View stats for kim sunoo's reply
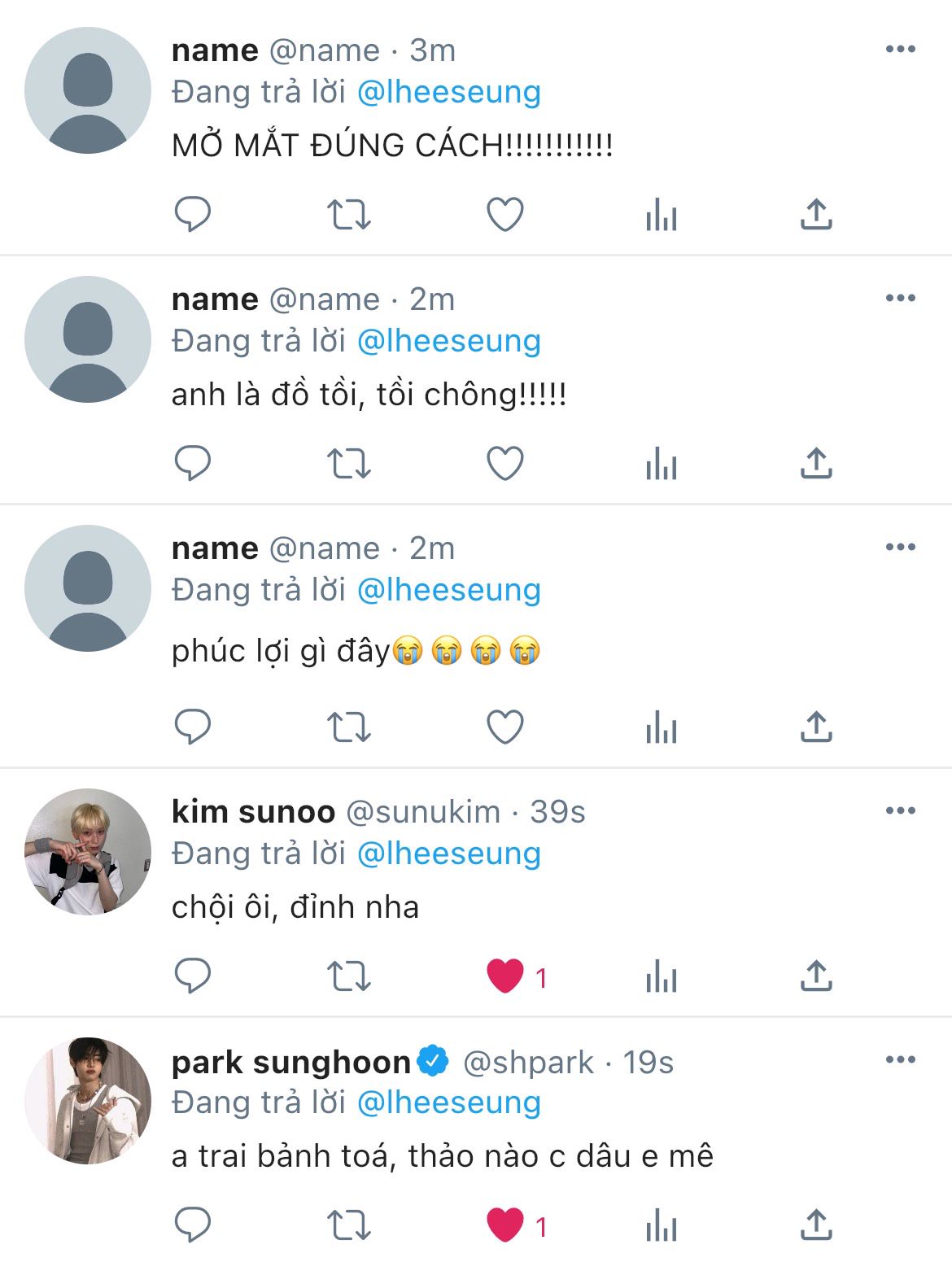Screen dimensions: 952x1262 tap(661, 976)
